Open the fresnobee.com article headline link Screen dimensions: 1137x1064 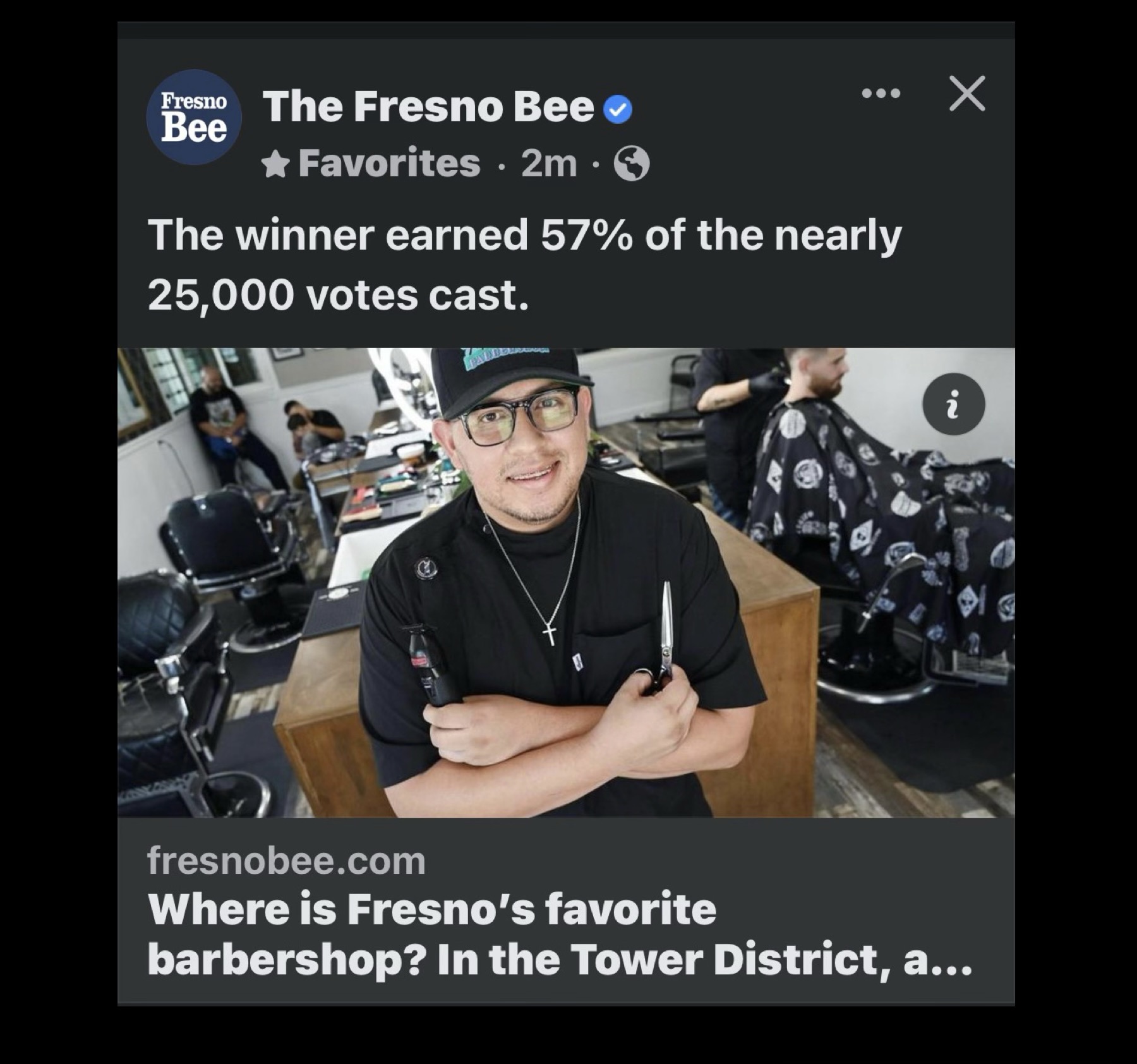pyautogui.click(x=559, y=933)
